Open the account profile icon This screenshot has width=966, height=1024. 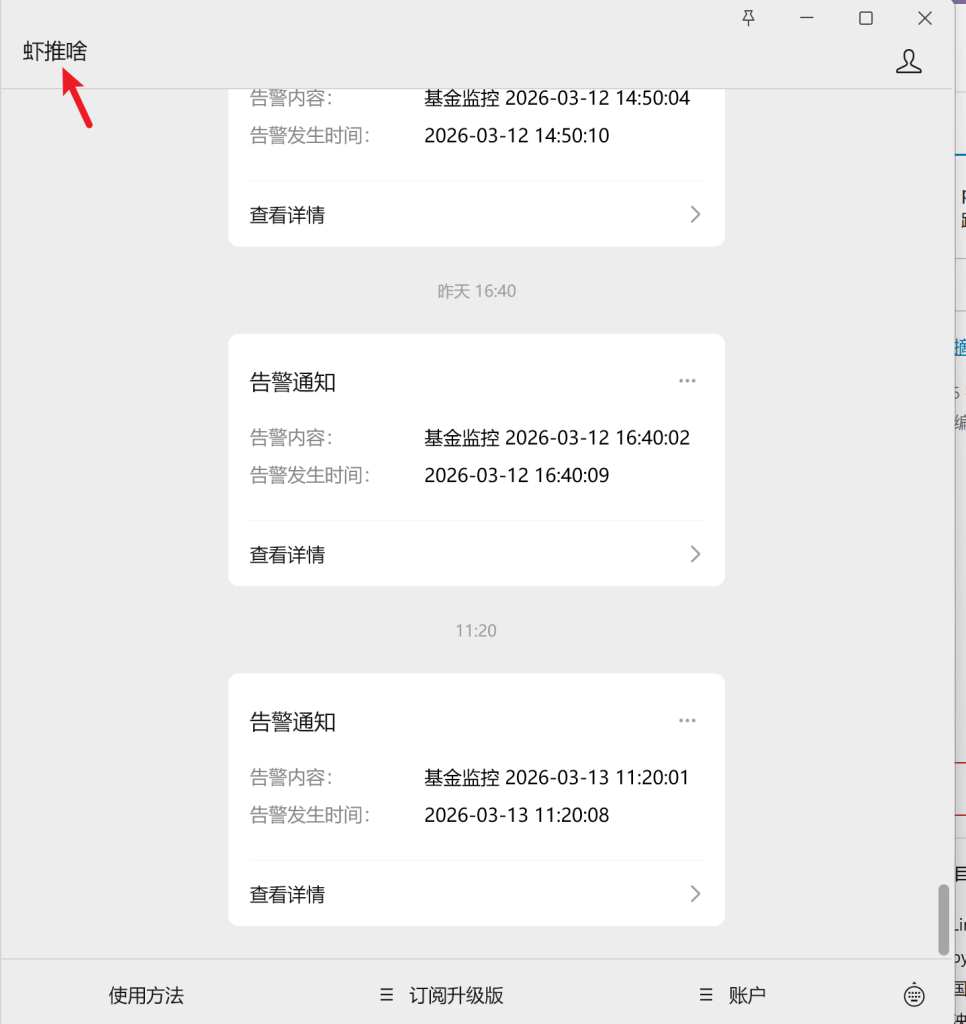point(908,61)
